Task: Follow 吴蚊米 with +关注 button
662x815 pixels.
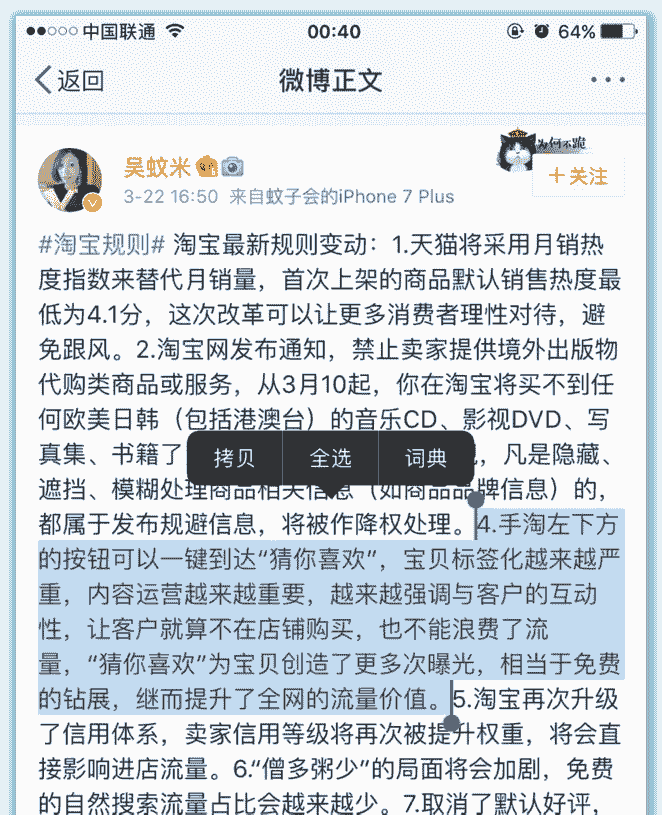Action: (578, 177)
